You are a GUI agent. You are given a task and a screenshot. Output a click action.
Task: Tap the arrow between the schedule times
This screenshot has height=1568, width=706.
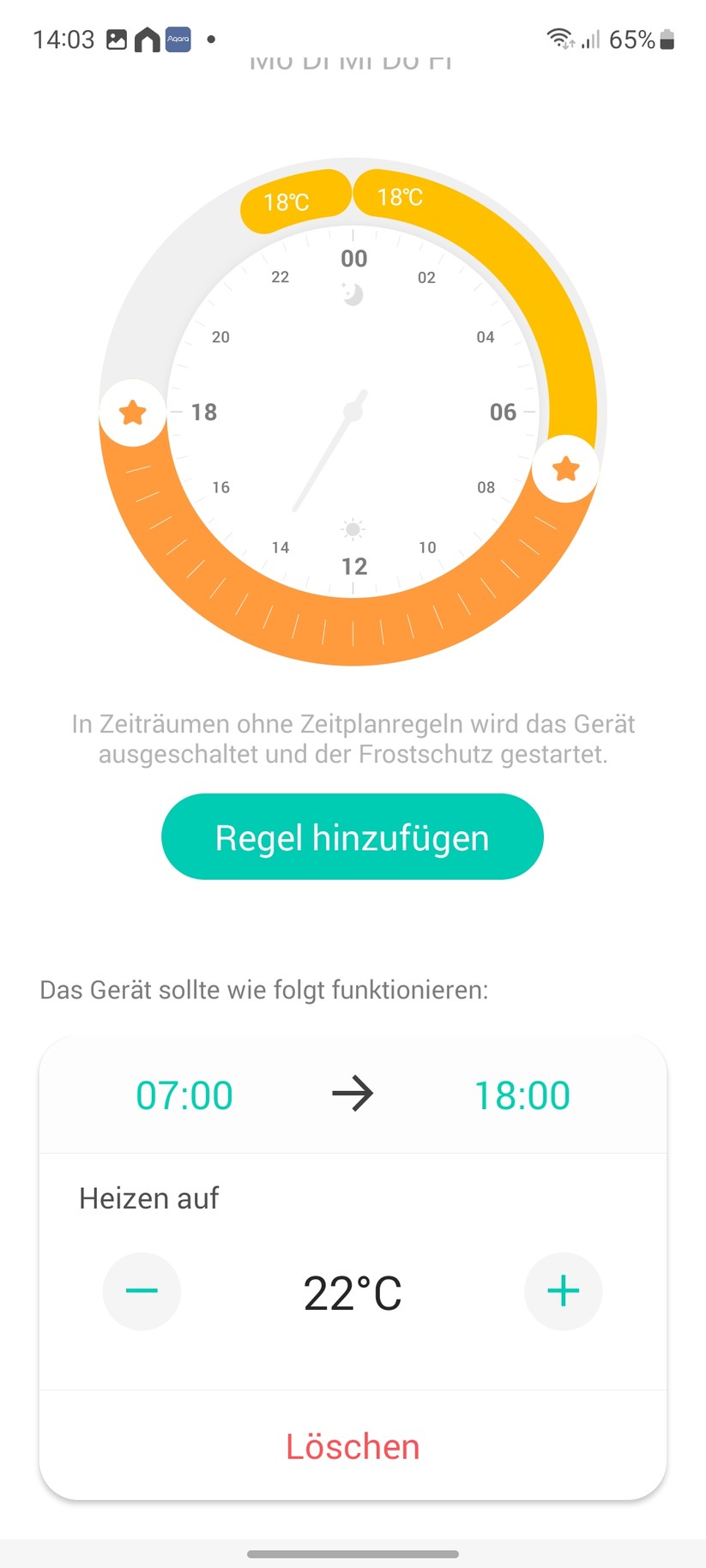[353, 1094]
